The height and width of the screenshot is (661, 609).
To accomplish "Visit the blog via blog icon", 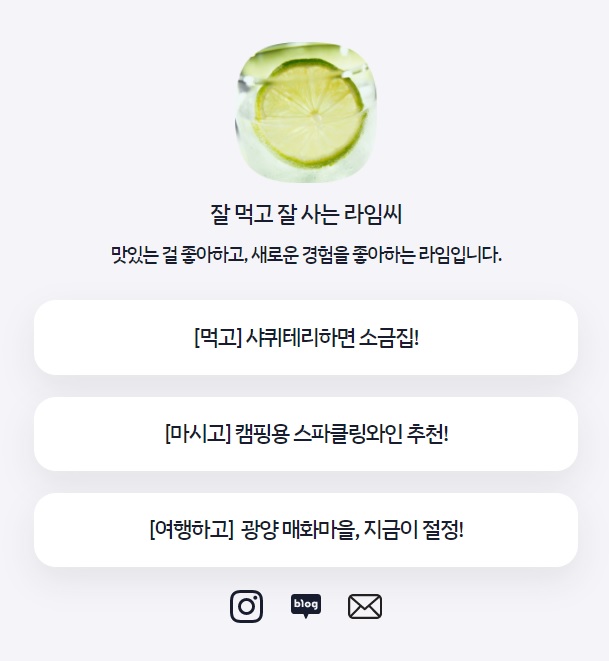I will [x=306, y=606].
